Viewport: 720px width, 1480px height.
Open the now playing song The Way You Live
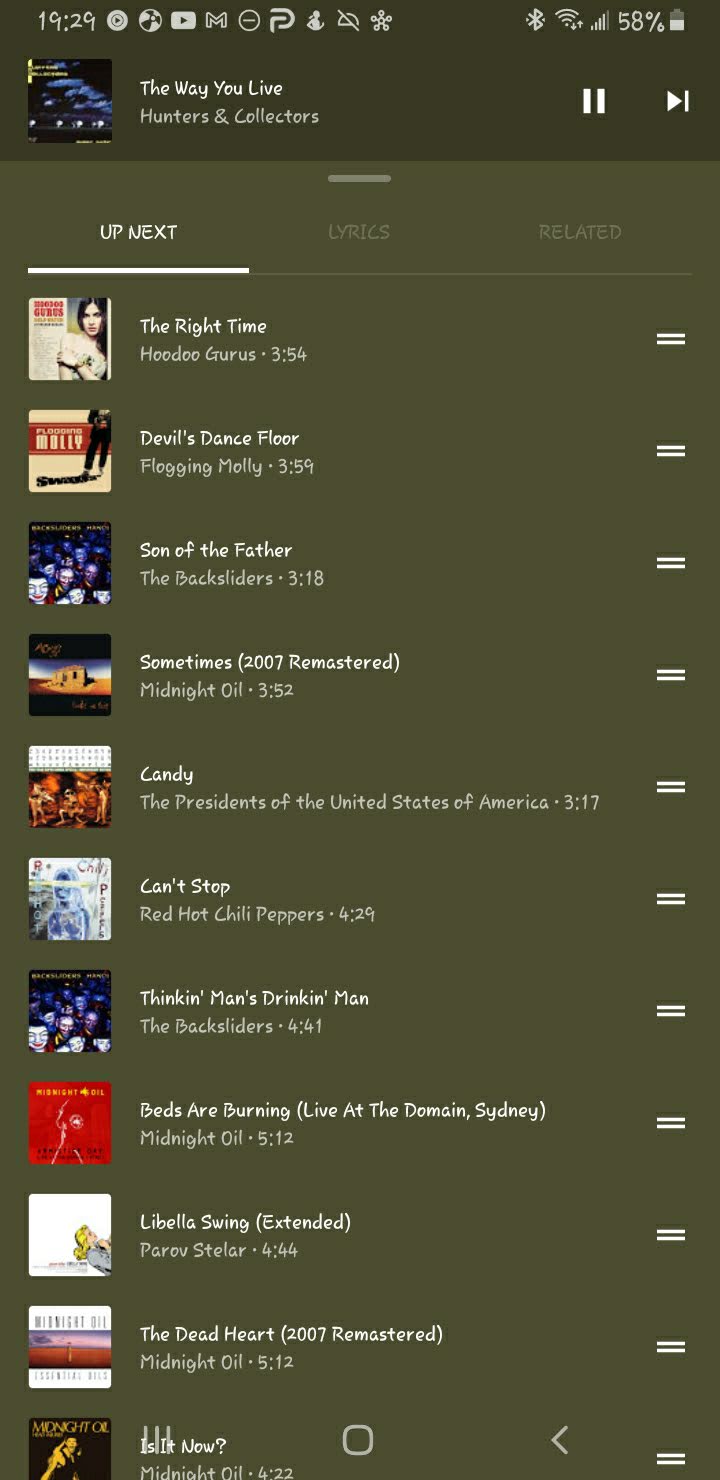point(228,101)
